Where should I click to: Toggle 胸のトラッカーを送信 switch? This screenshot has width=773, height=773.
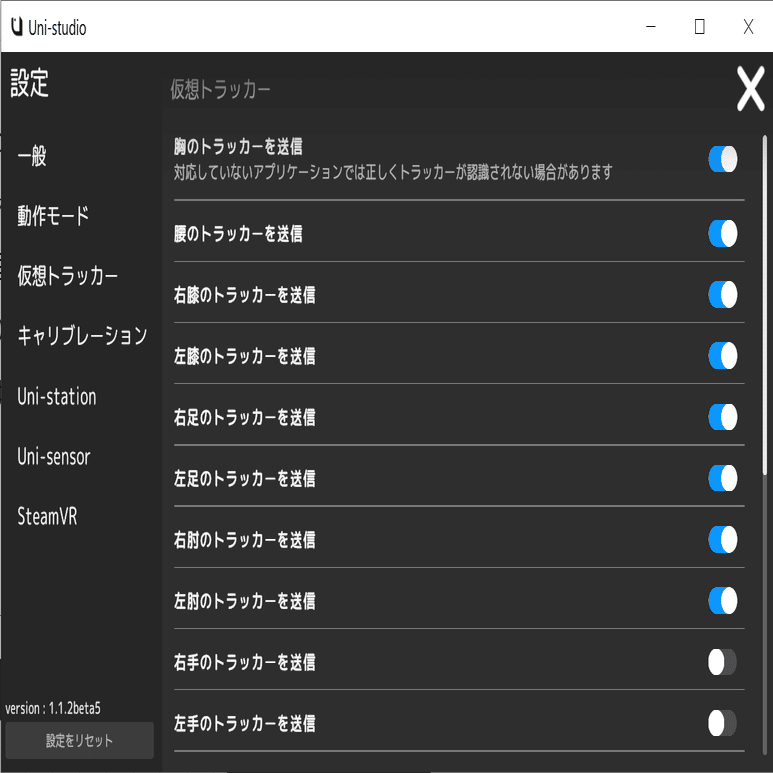[722, 159]
